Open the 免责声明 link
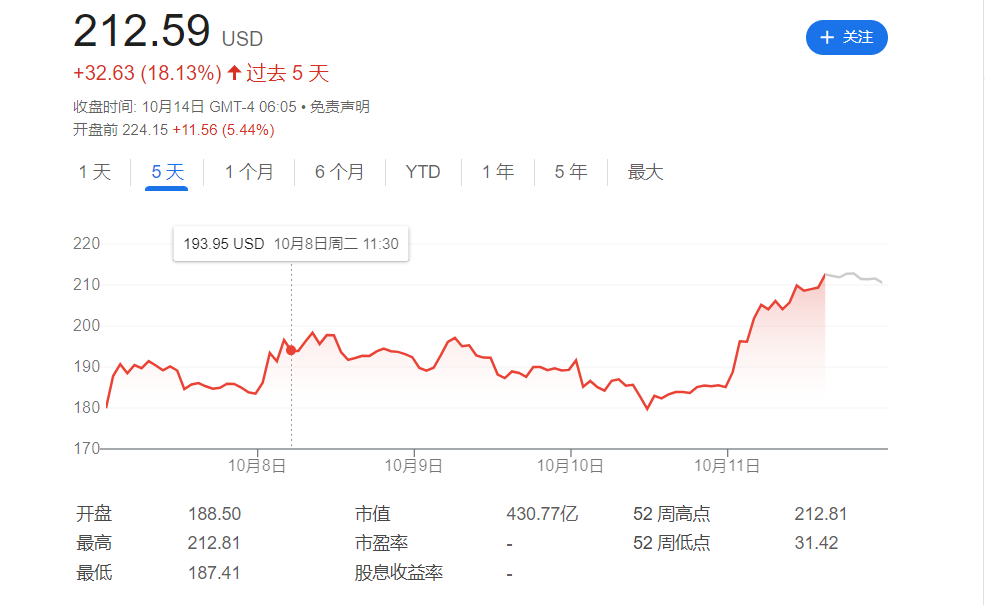Screen dimensions: 985x605 coord(340,107)
